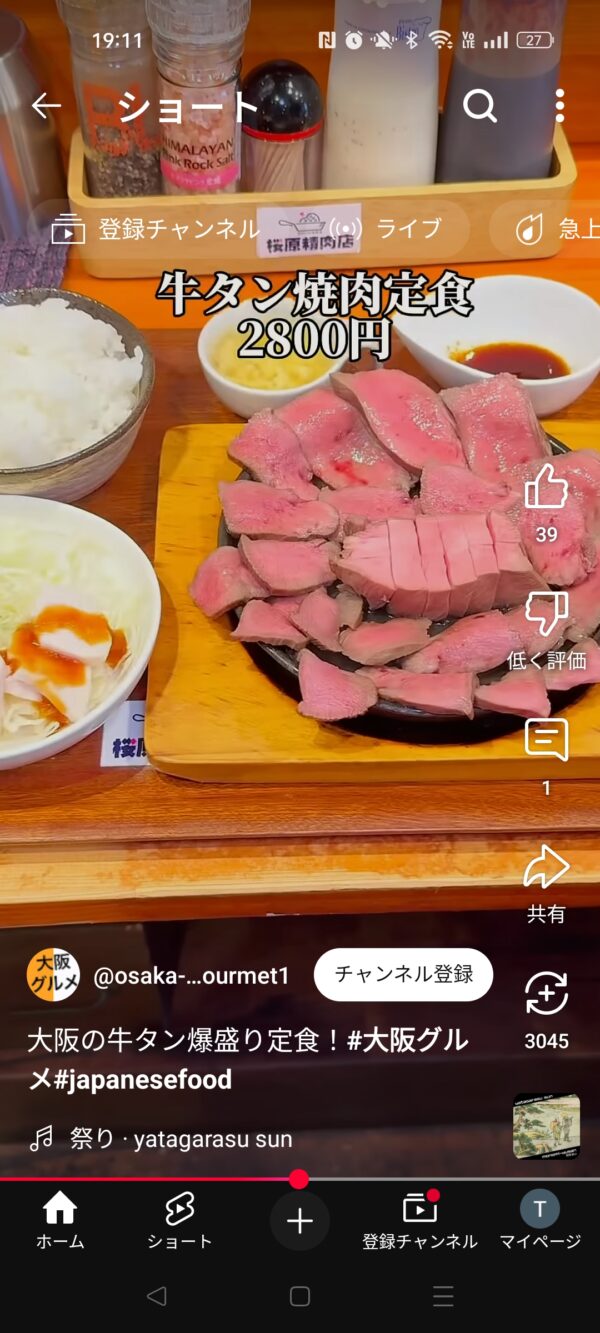Open the three-dot overflow menu
600x1333 pixels.
pos(559,106)
